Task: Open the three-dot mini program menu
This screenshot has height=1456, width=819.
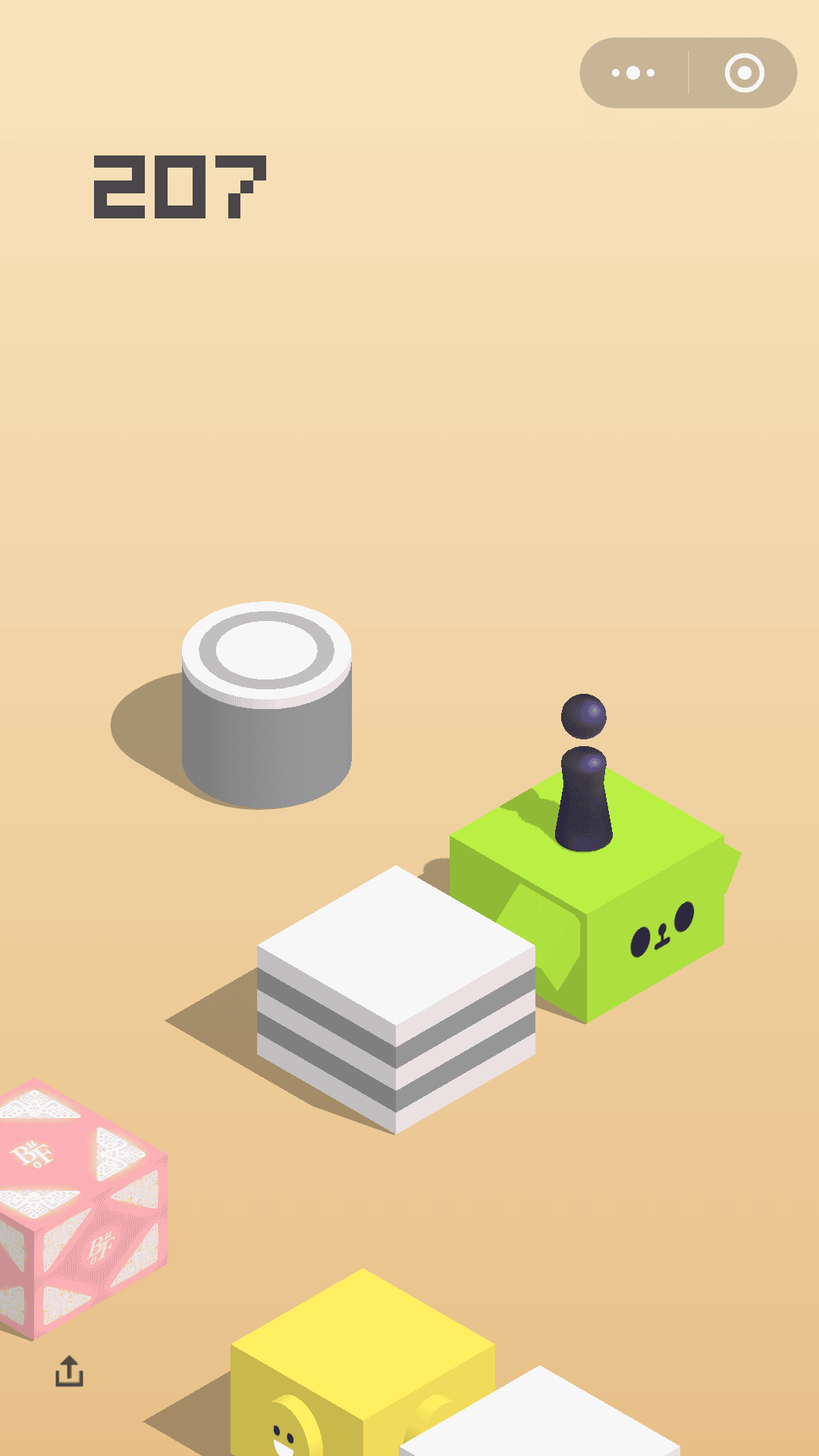Action: pos(634,73)
